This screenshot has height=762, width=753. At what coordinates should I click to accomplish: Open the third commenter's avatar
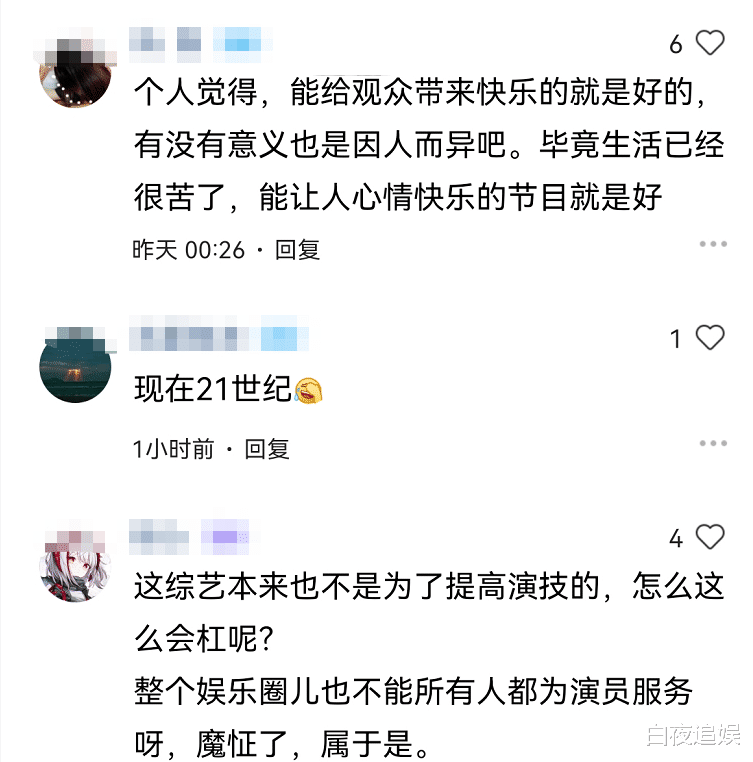coord(74,565)
